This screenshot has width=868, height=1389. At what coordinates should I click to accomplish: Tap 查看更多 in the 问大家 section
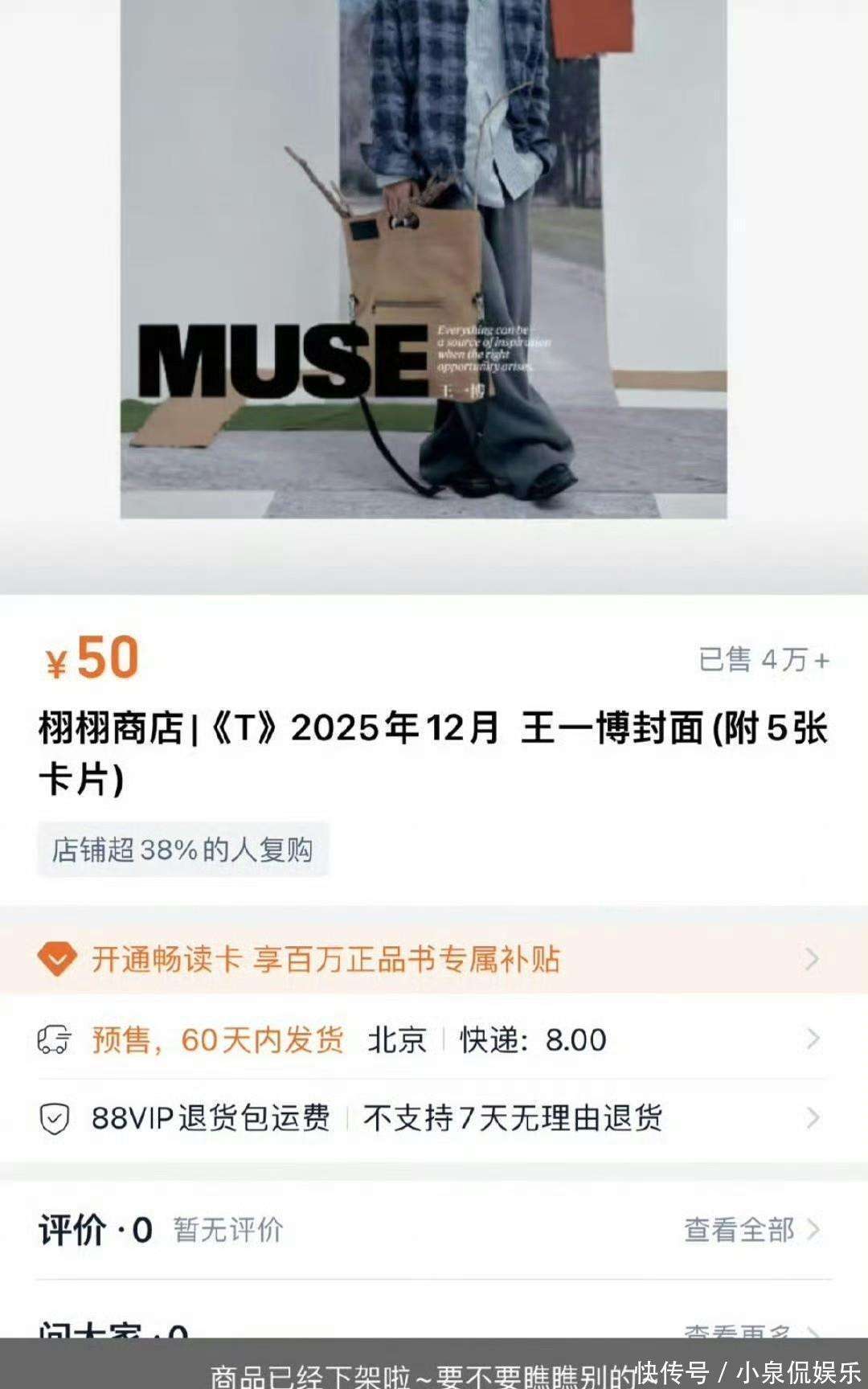click(747, 1330)
